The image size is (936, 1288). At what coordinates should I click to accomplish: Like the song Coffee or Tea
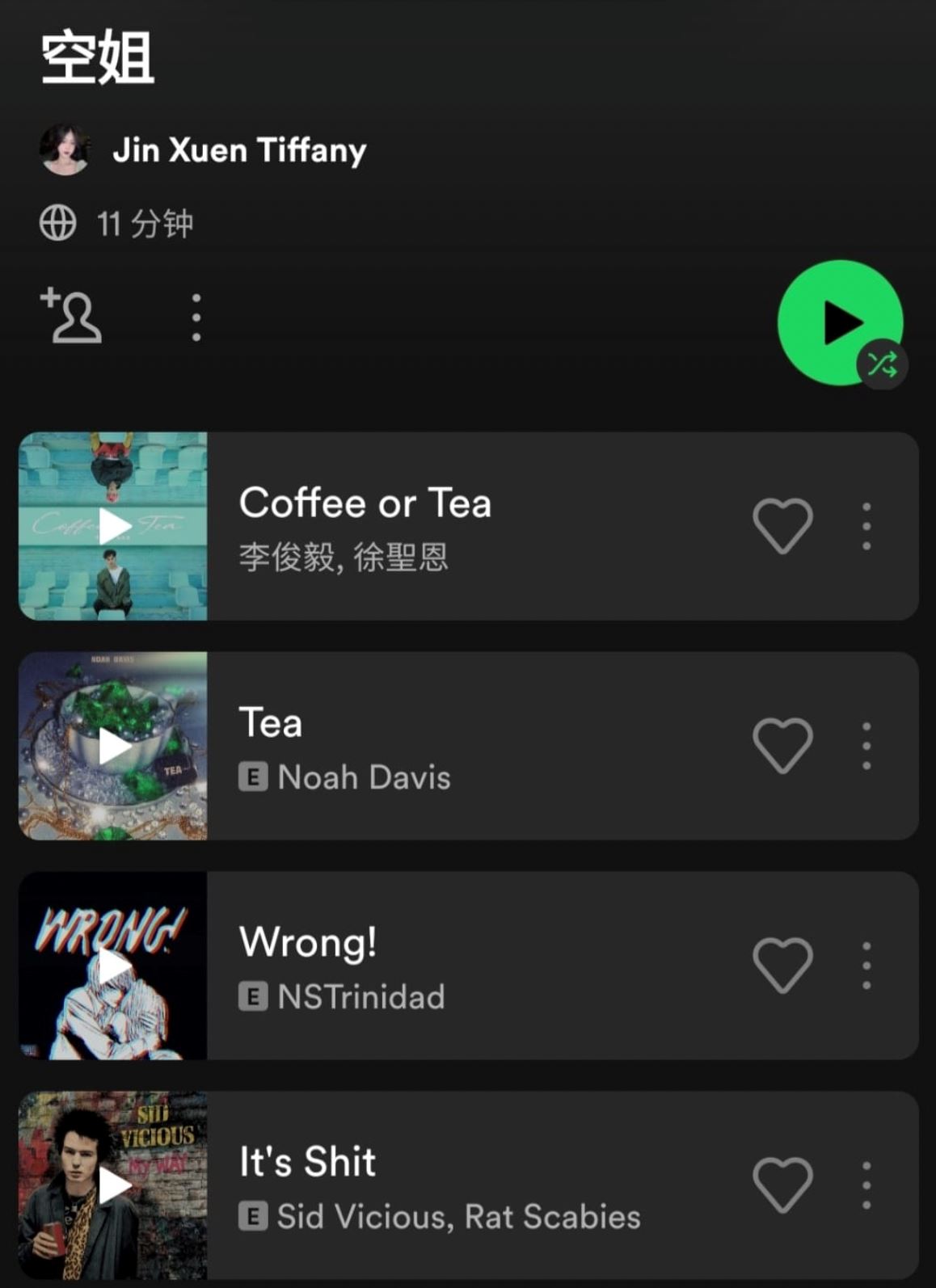pos(782,526)
